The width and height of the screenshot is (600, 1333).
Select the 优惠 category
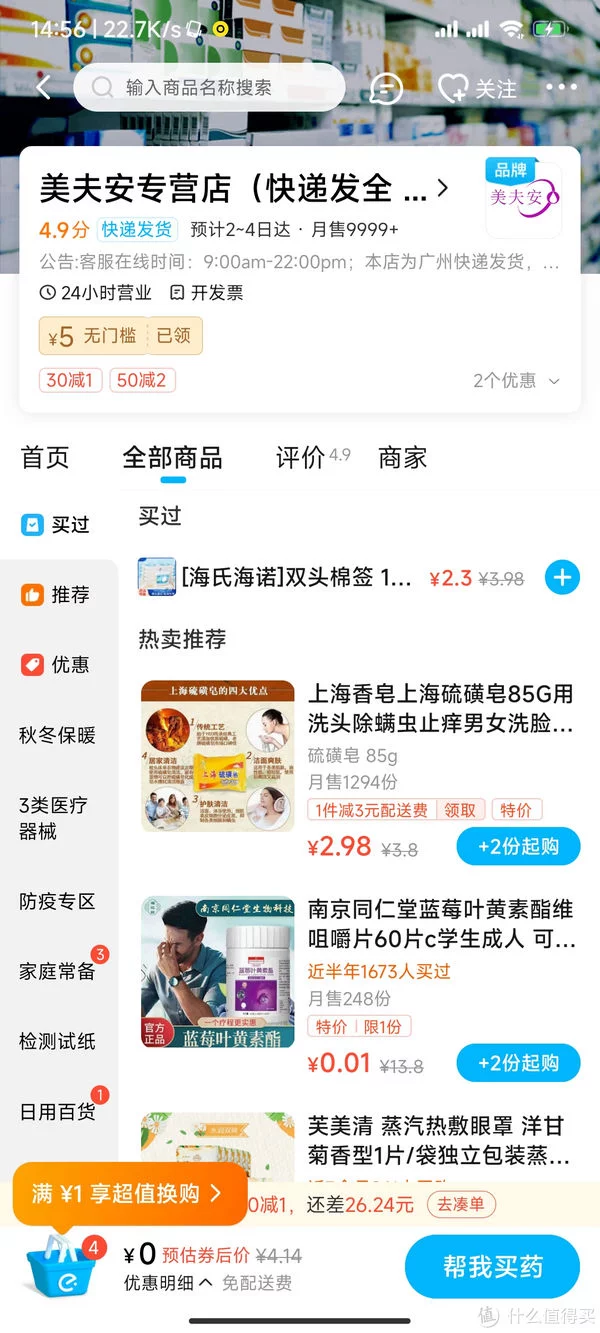click(x=57, y=665)
